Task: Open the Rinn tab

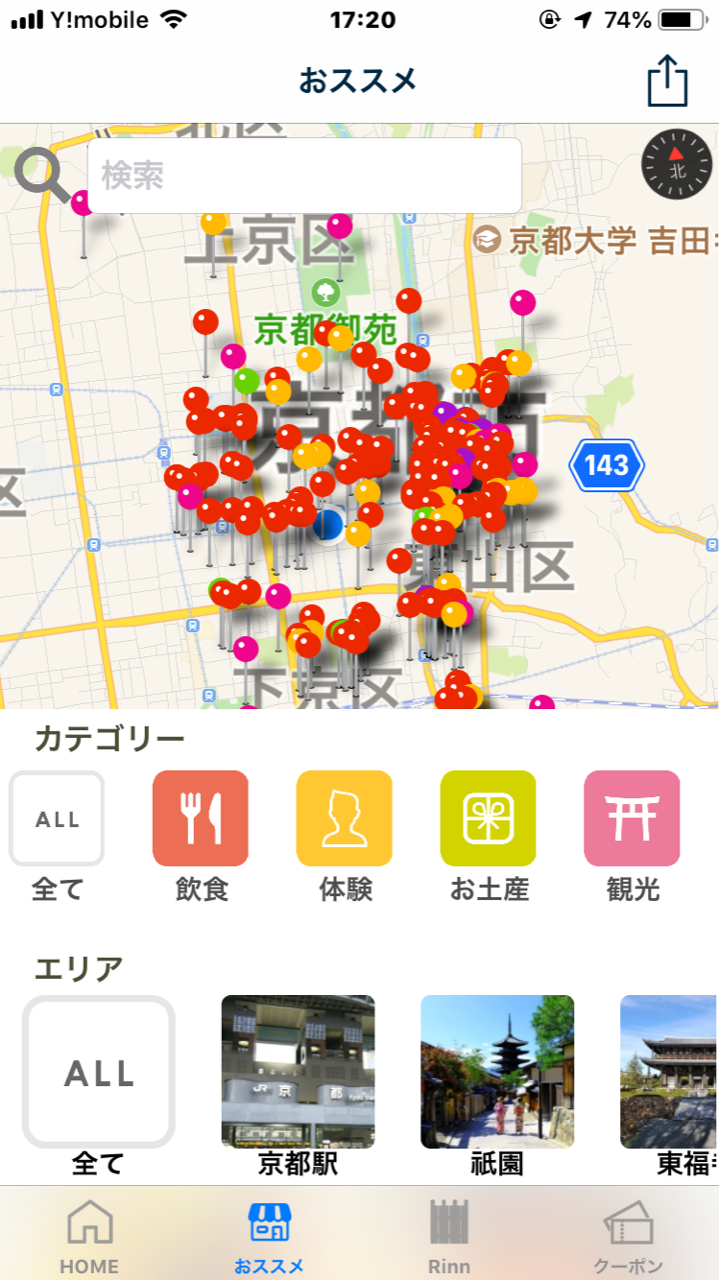Action: (449, 1236)
